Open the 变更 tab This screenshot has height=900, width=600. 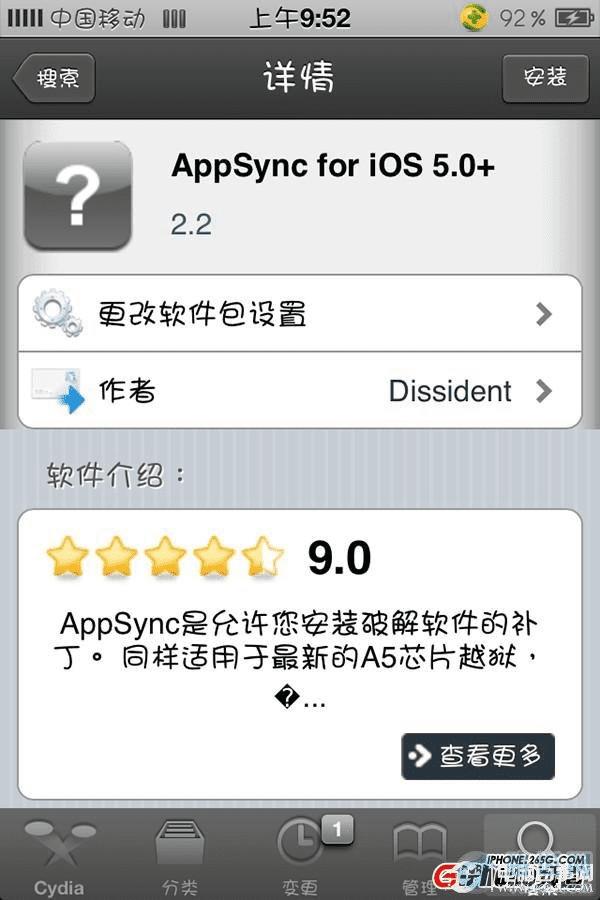point(300,855)
